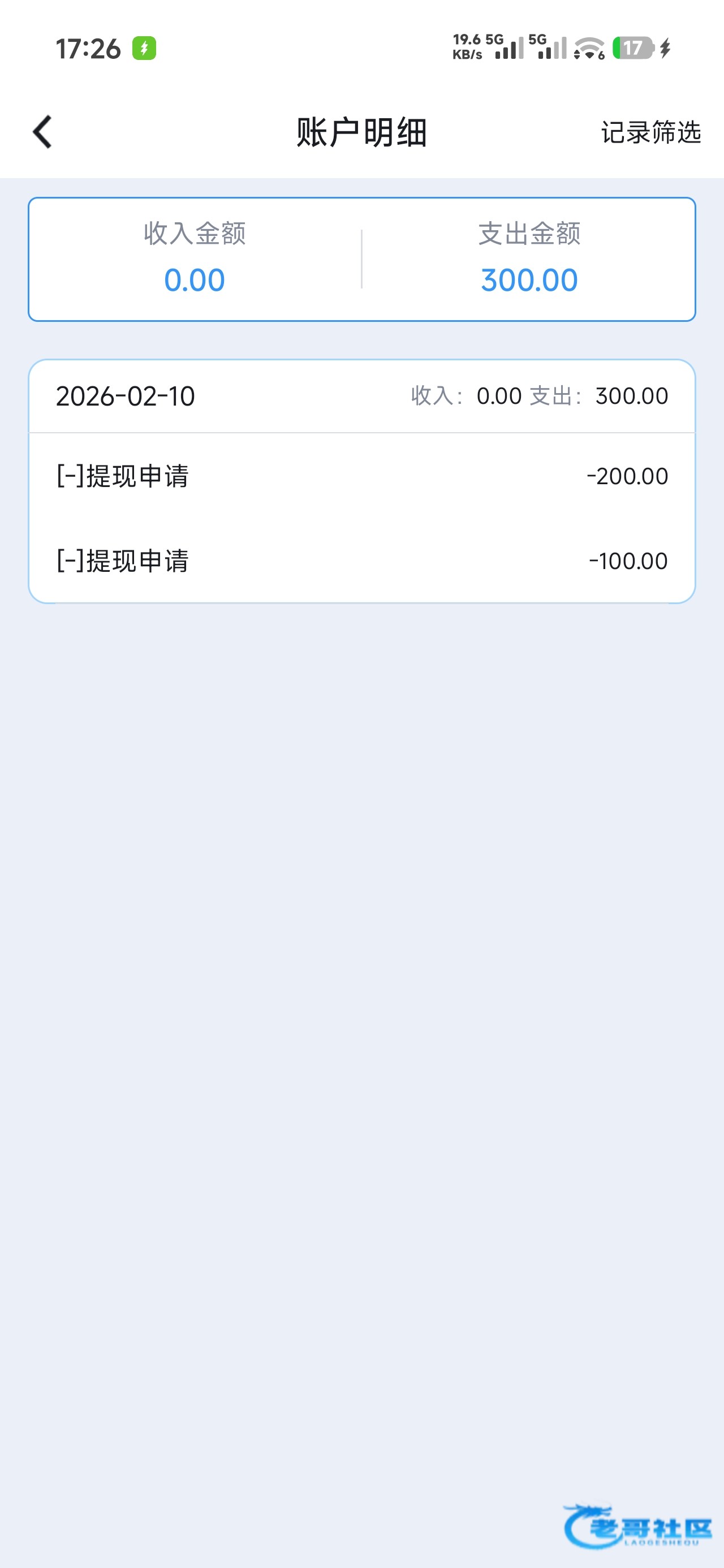Open the 记录筛选 record filter

point(650,132)
